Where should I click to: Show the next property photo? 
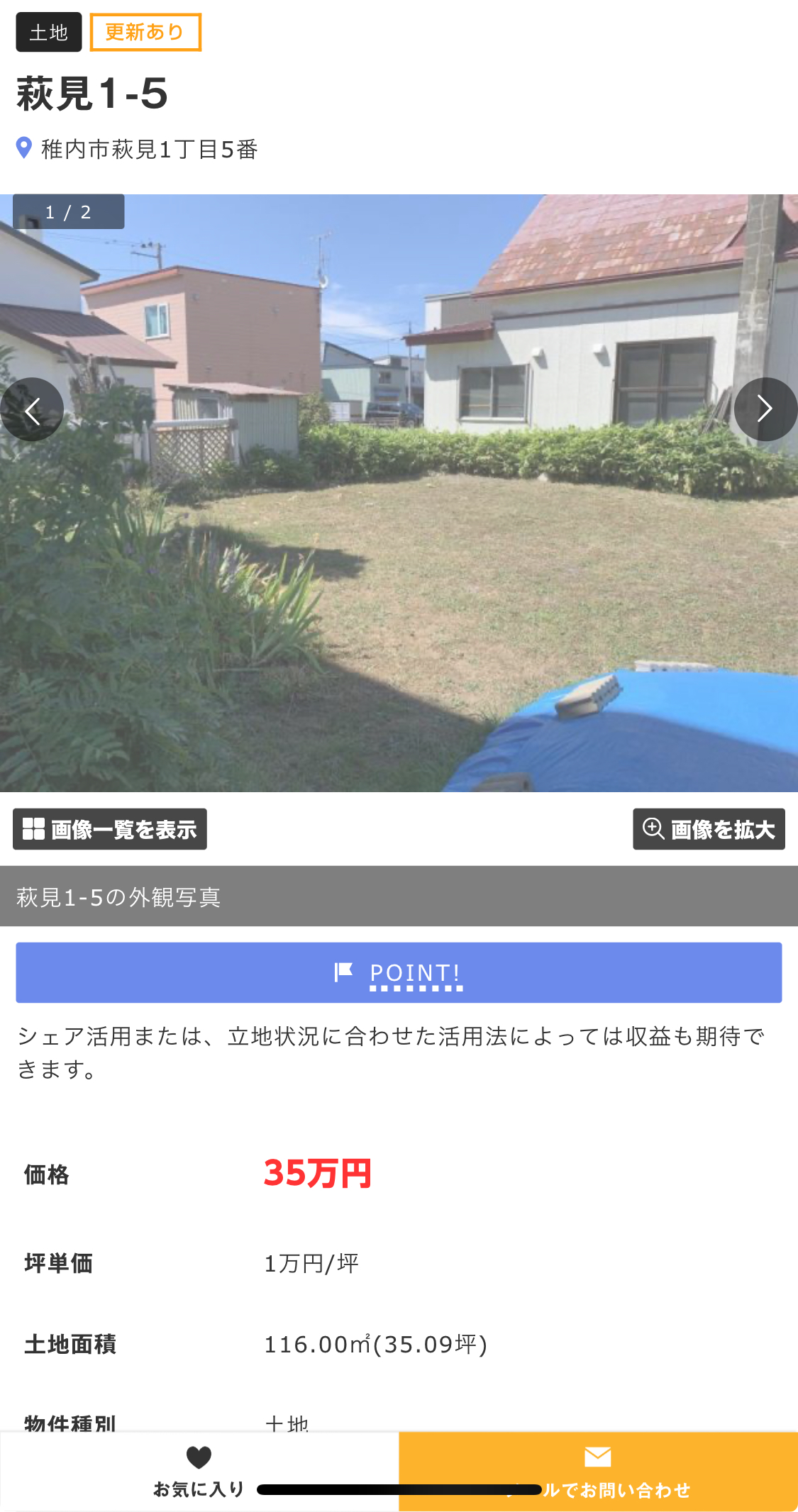(x=765, y=409)
